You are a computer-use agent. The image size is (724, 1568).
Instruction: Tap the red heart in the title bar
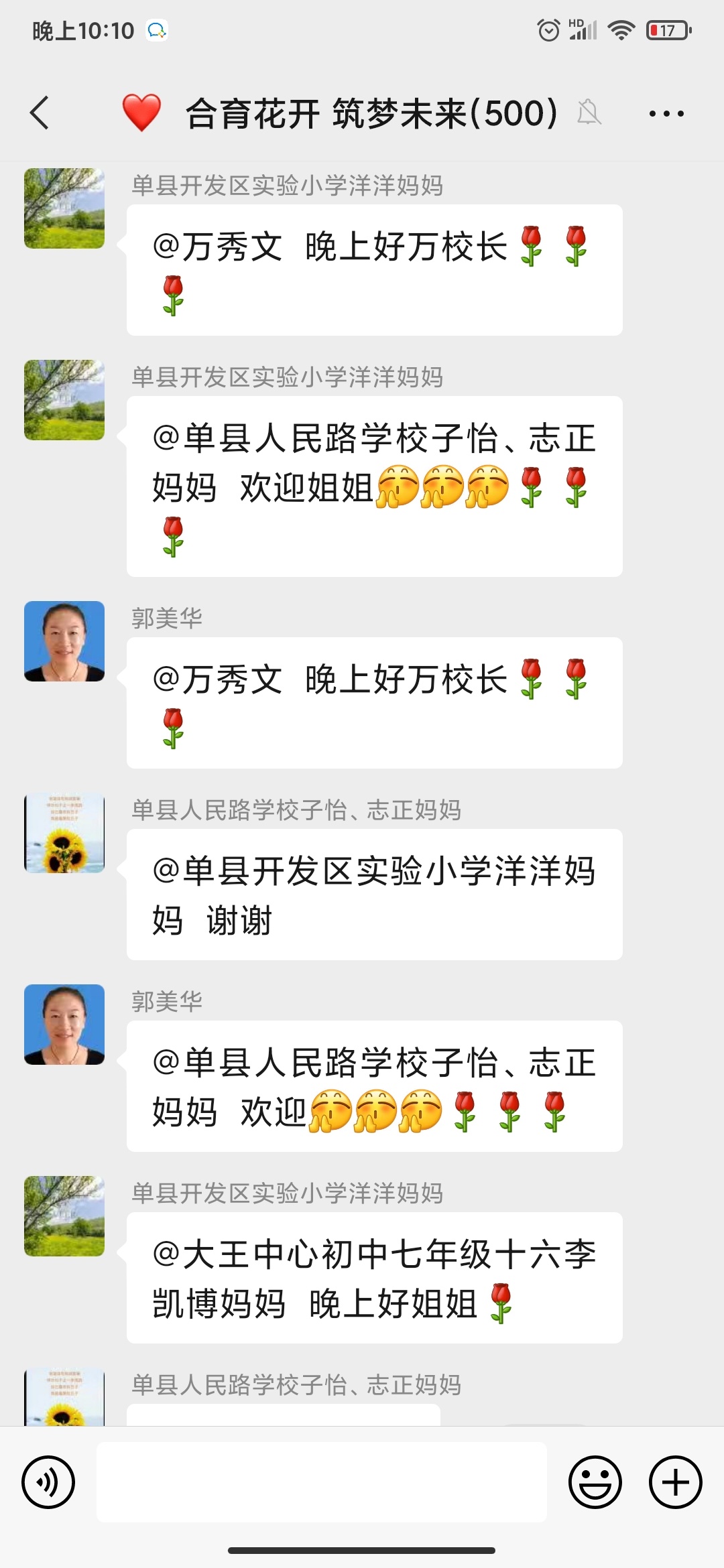(141, 112)
